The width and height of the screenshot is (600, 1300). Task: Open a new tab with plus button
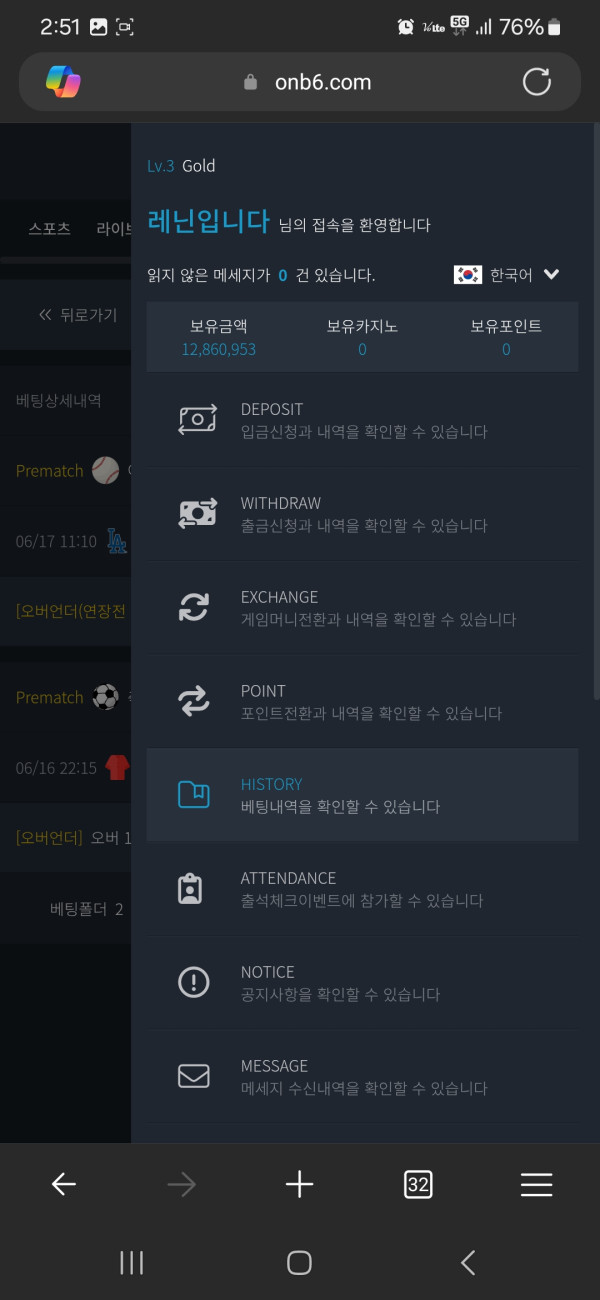[x=299, y=1185]
